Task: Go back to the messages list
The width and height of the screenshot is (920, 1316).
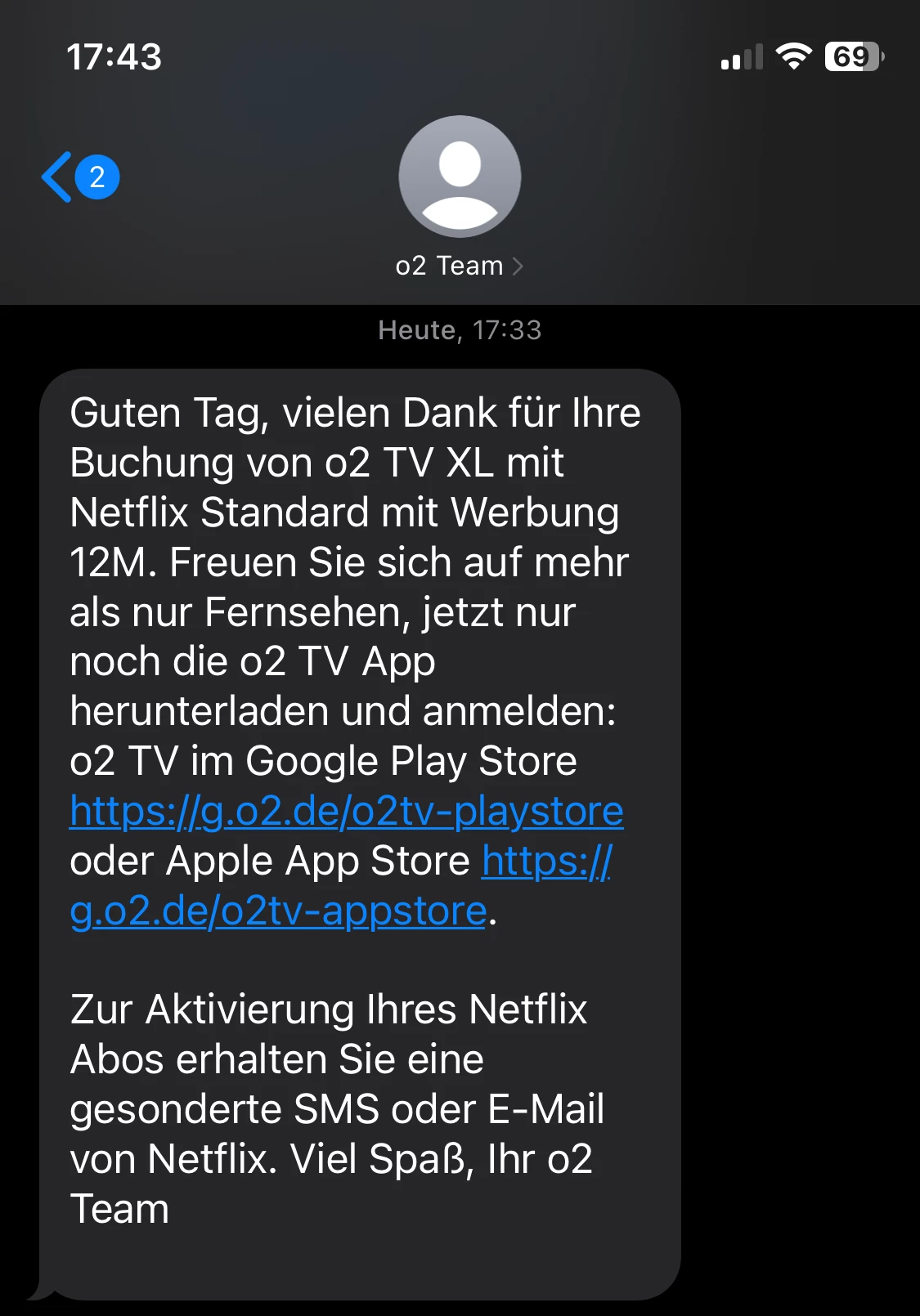Action: click(79, 177)
